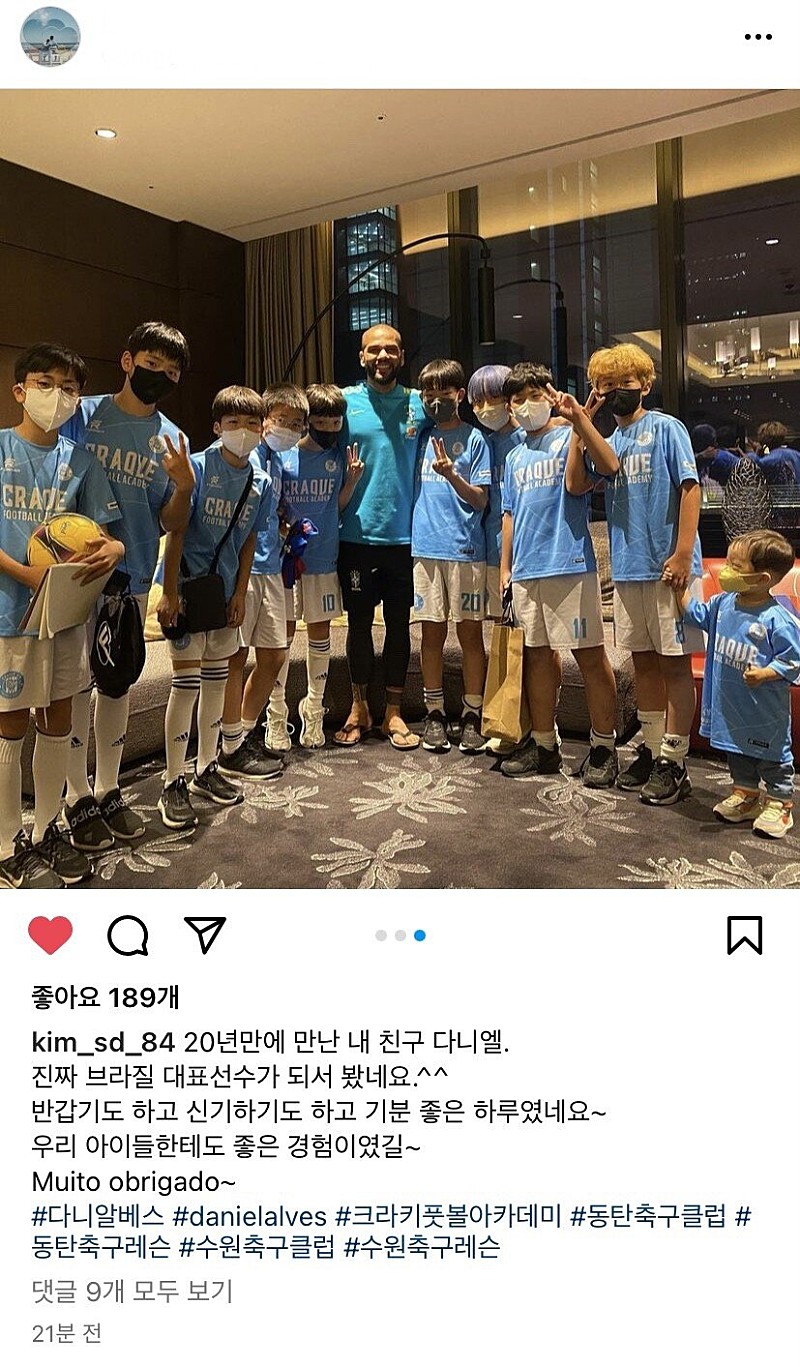This screenshot has width=800, height=1367.
Task: Open the post's overflow menu
Action: click(758, 37)
